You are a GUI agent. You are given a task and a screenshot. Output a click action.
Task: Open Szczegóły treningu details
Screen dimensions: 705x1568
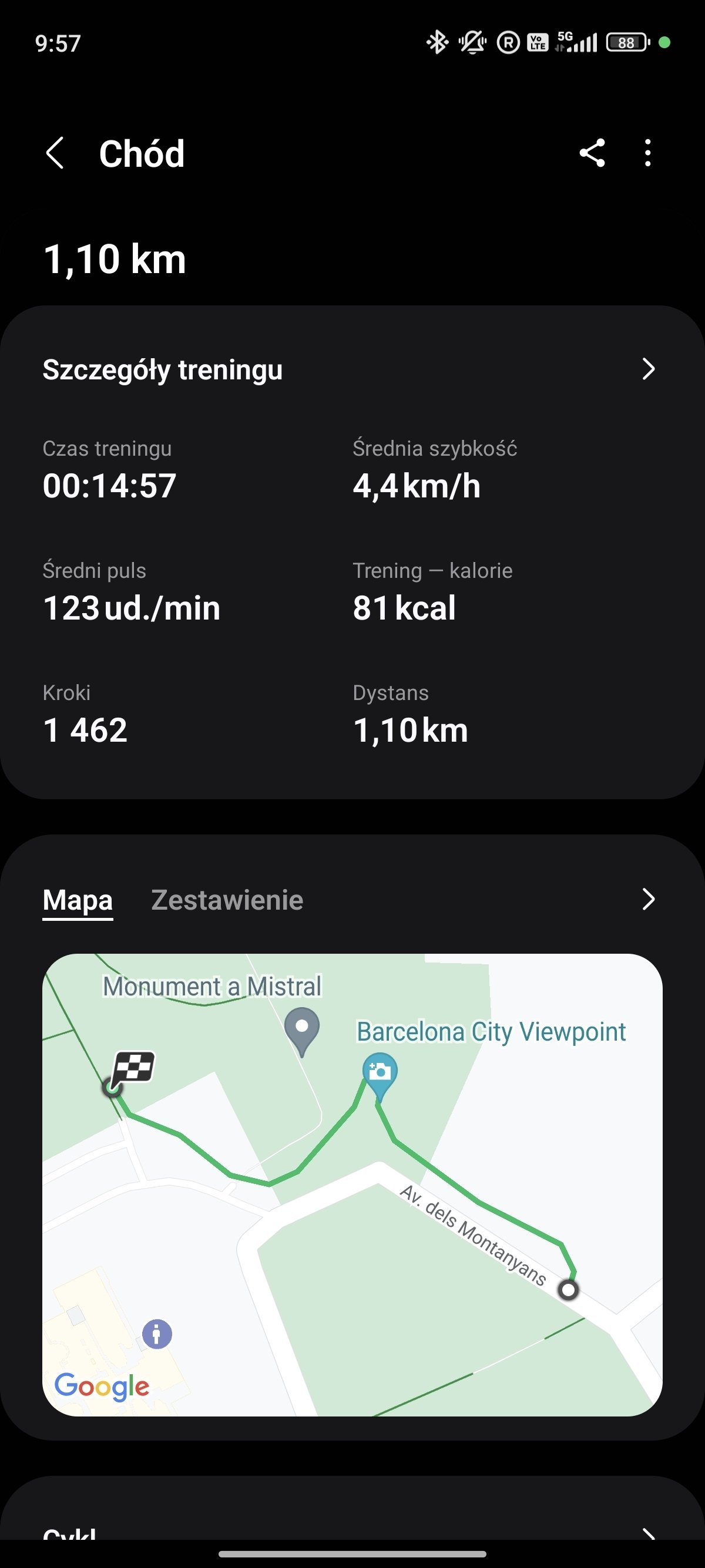pos(352,369)
